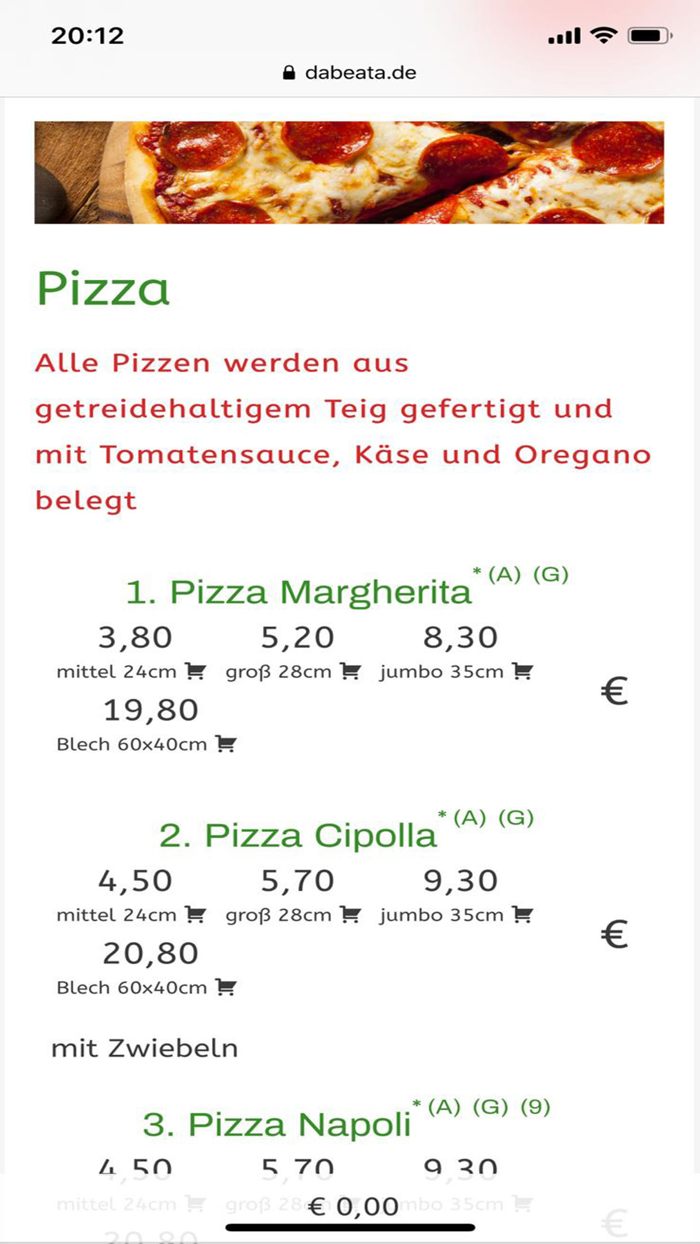
Task: Open the dabeata.de address bar
Action: [350, 72]
